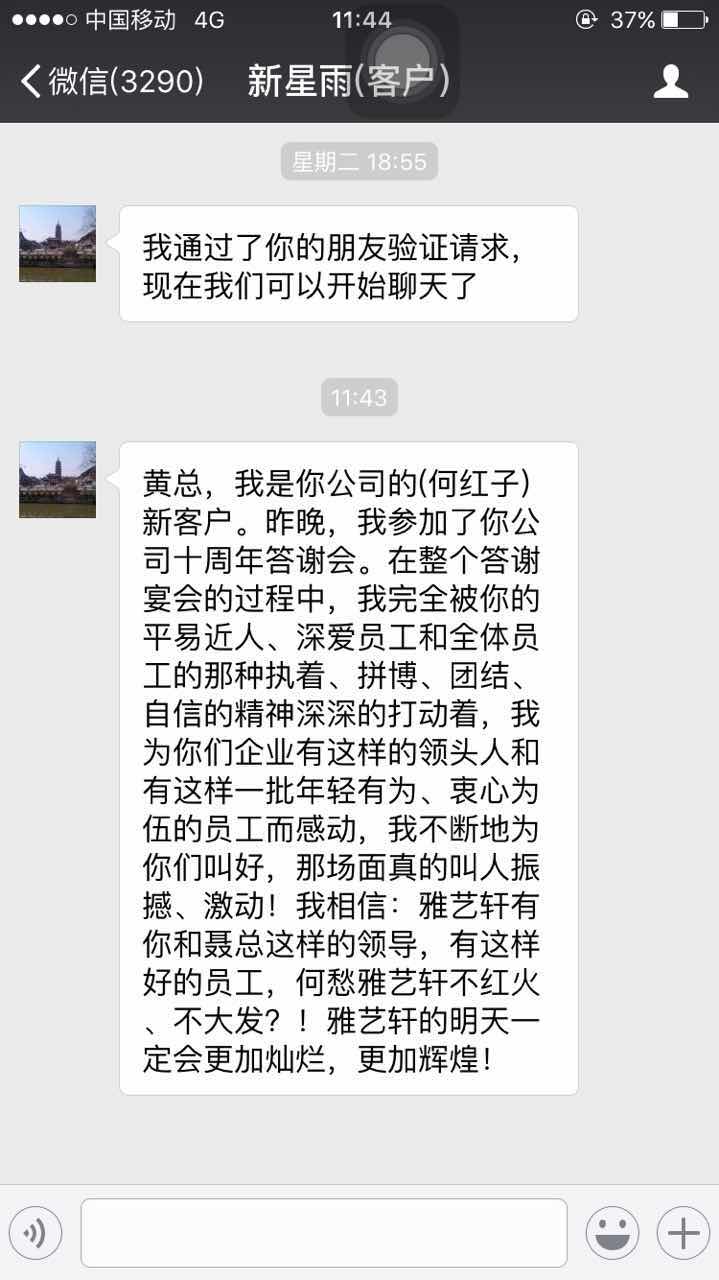Switch to voice message input

(36, 1232)
